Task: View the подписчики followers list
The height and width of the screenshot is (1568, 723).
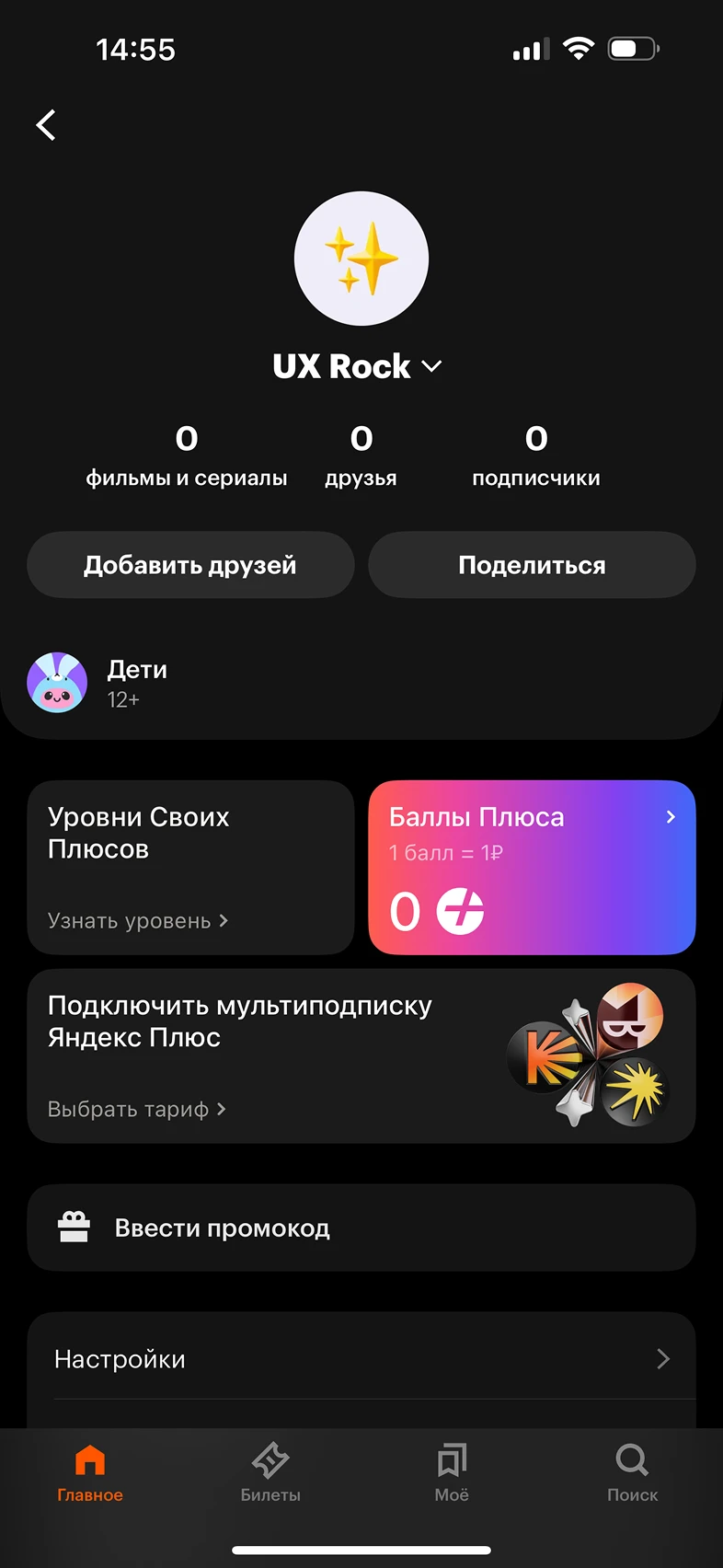Action: coord(536,455)
